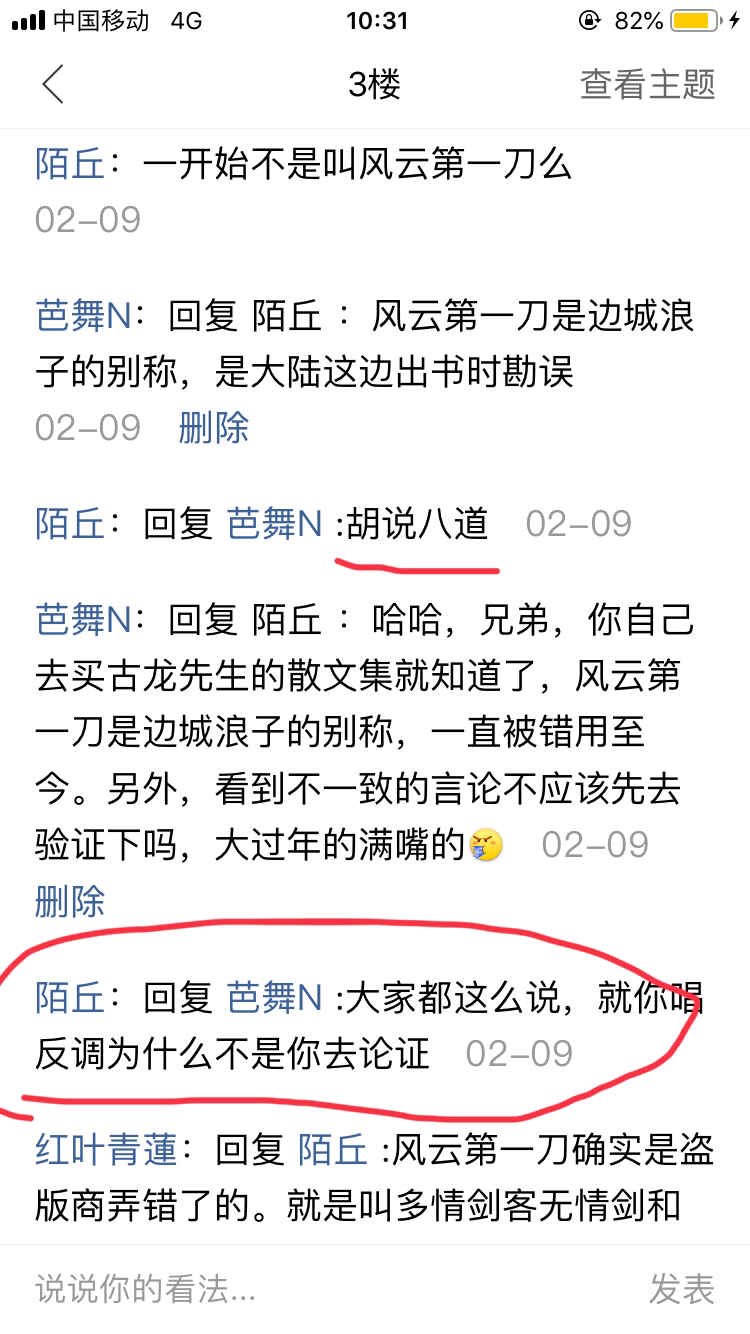Open 芭舞N's profile in the 哈哈，兄弟 reply
Image resolution: width=750 pixels, height=1334 pixels.
click(83, 620)
